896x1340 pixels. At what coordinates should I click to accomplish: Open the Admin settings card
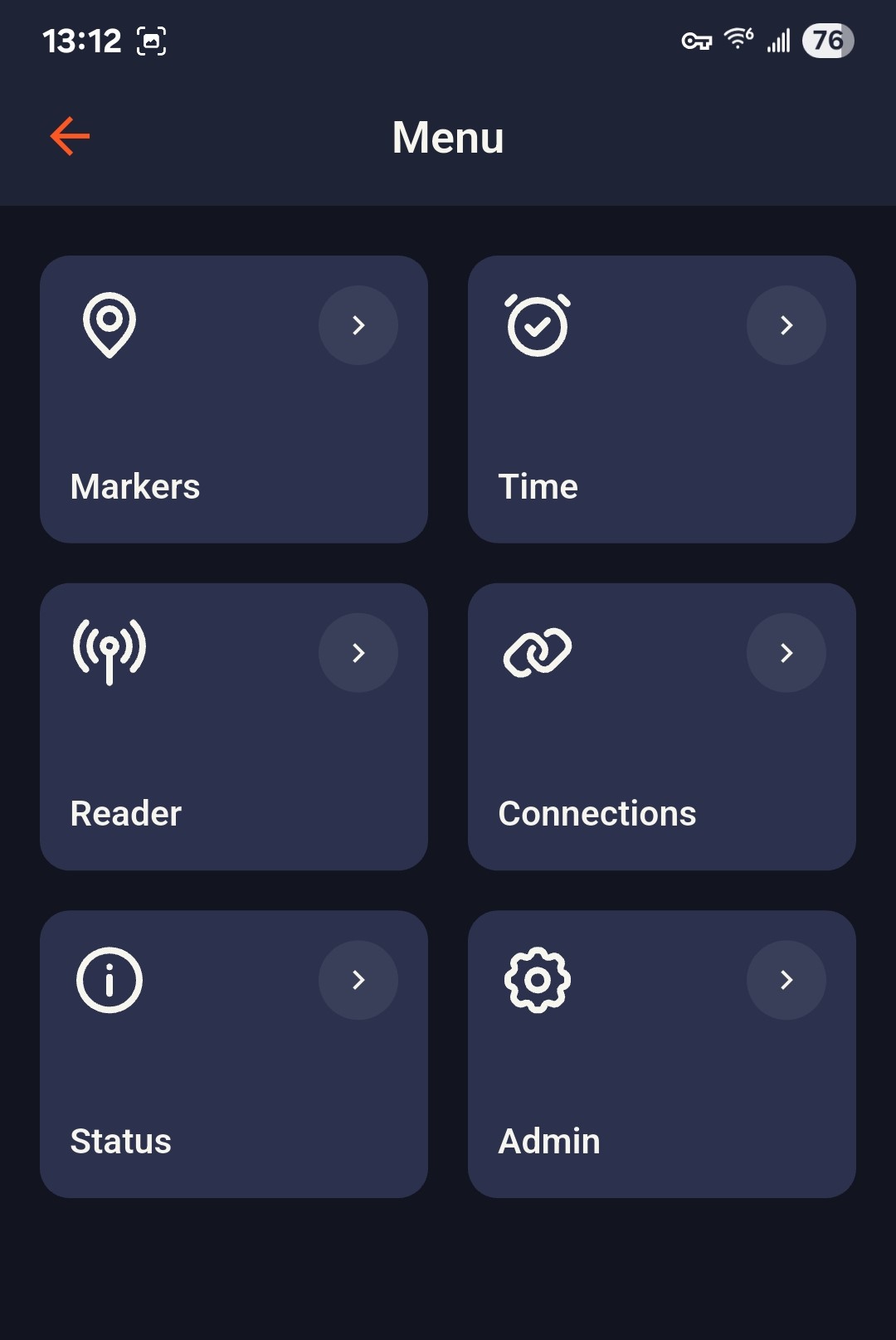(661, 1054)
